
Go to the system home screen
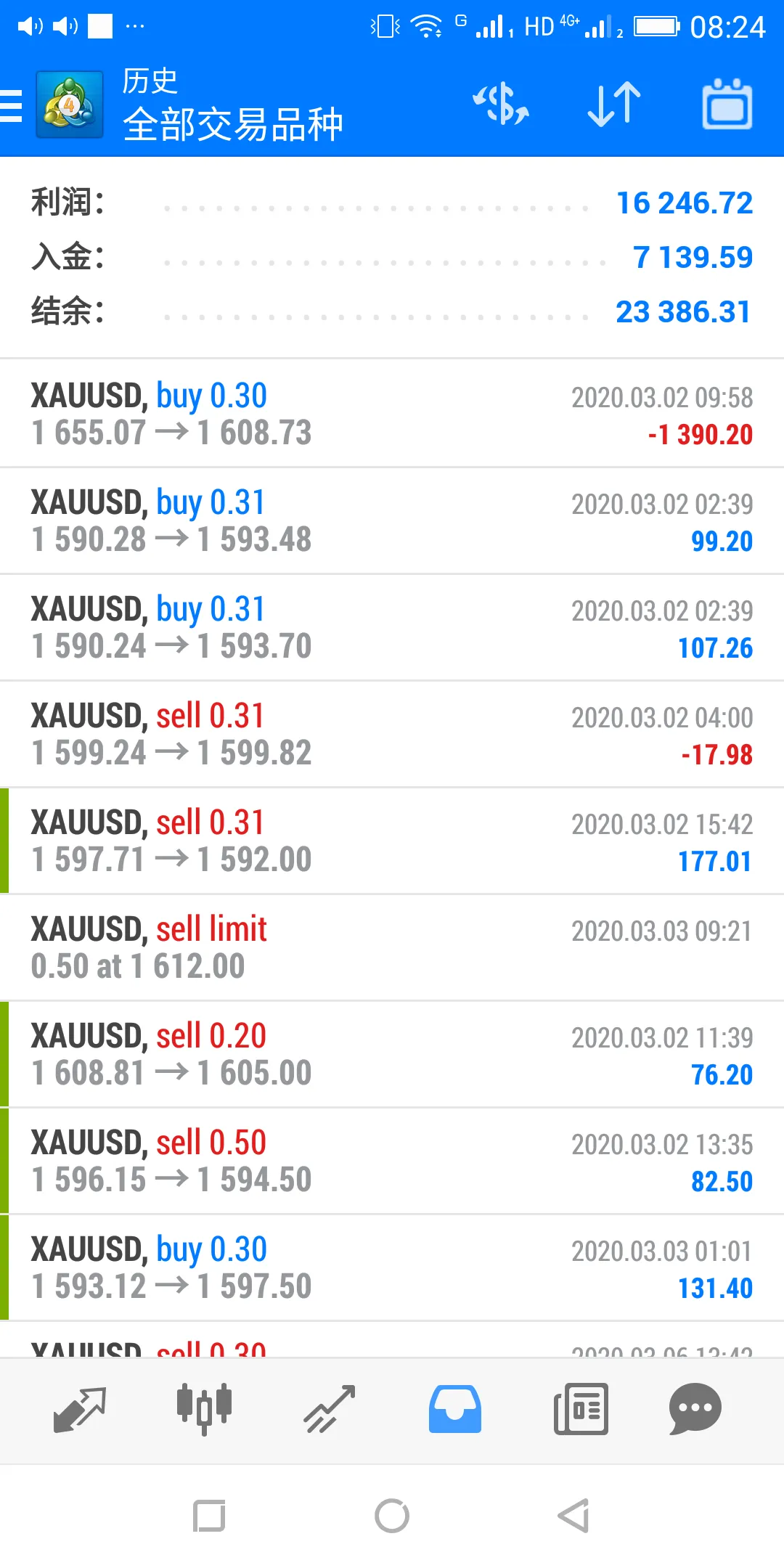[392, 1516]
